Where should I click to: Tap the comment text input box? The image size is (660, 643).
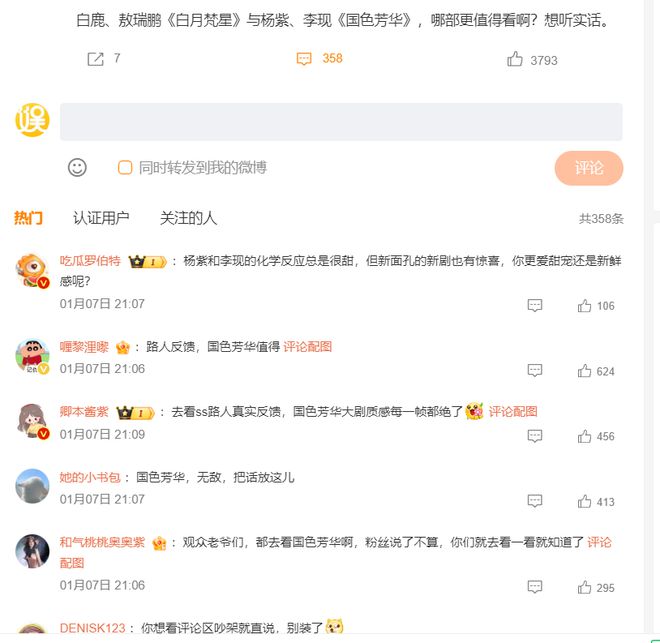pos(340,122)
